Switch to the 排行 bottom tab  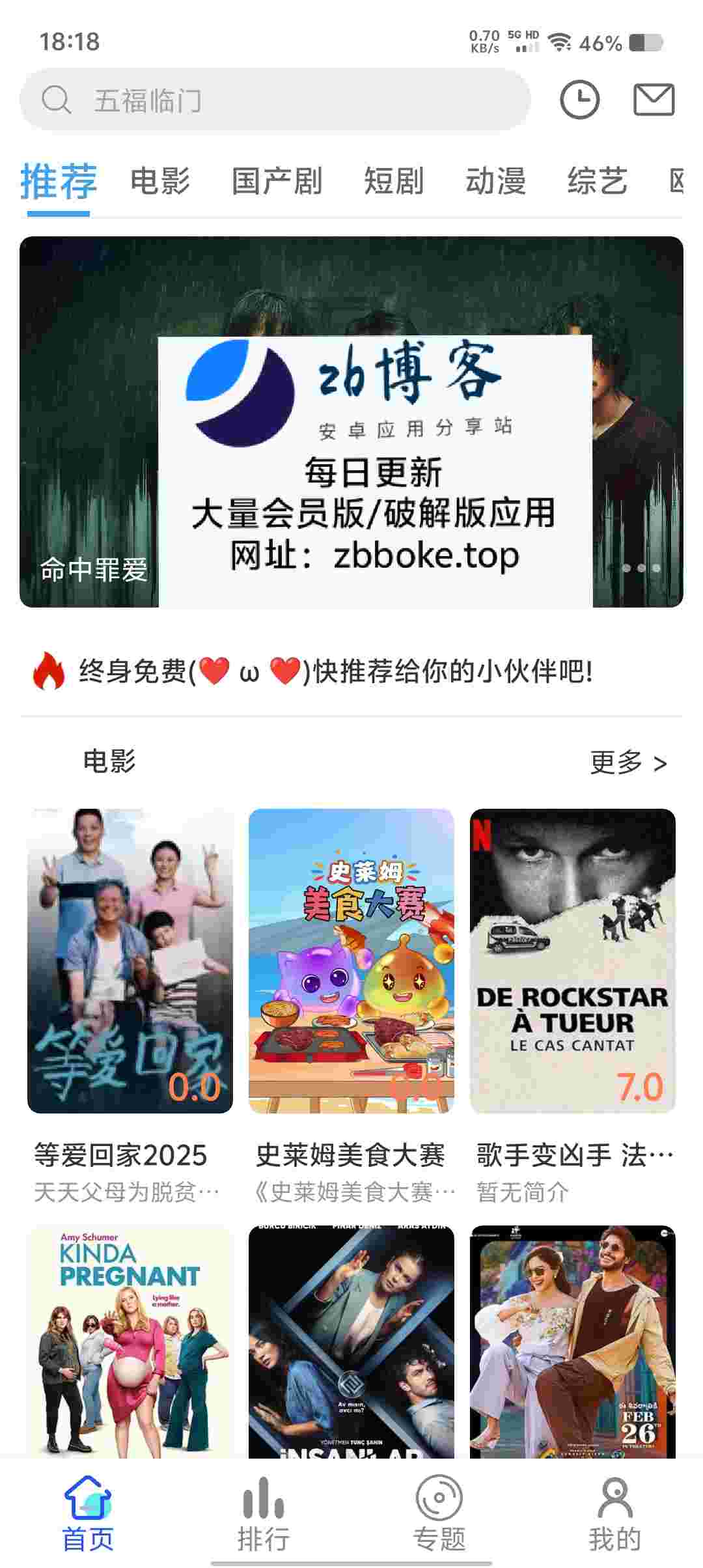pyautogui.click(x=264, y=1514)
